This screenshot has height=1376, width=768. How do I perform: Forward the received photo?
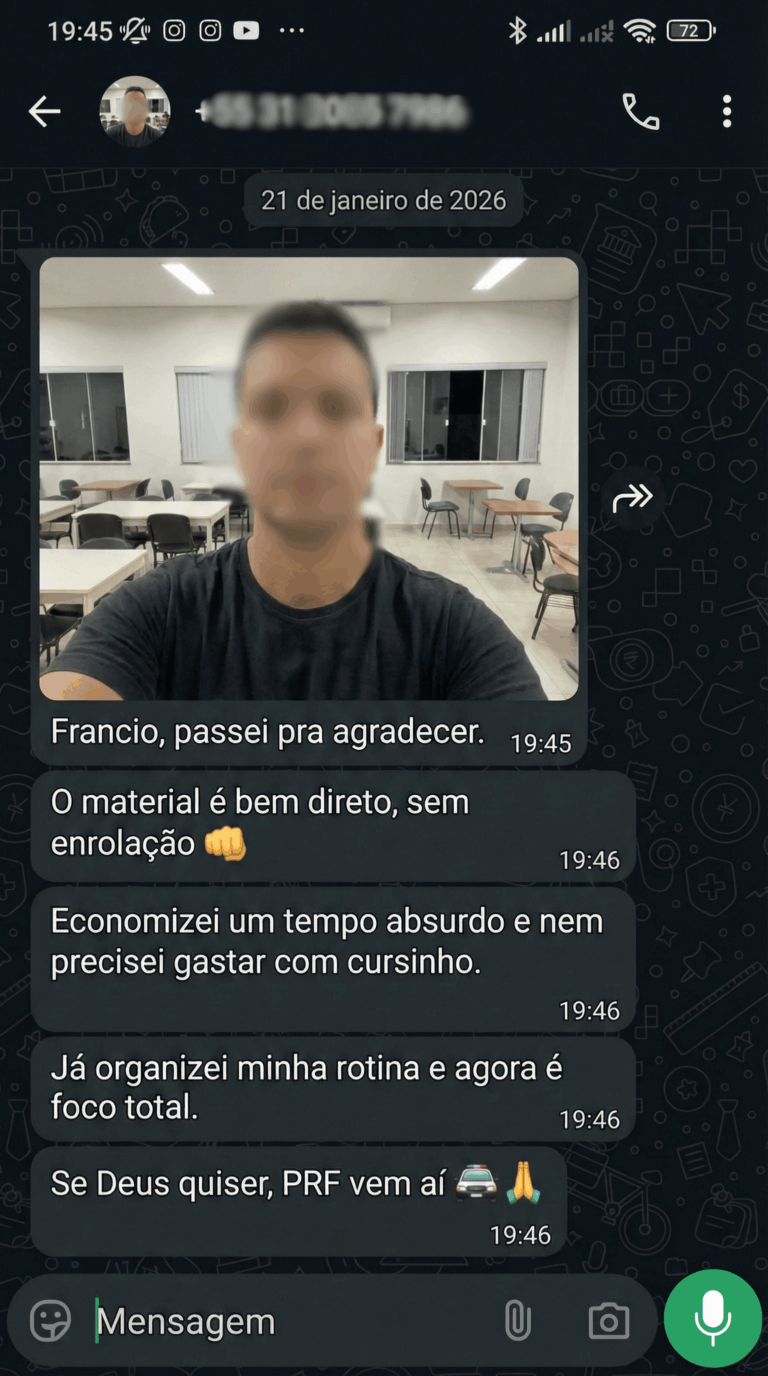point(633,496)
